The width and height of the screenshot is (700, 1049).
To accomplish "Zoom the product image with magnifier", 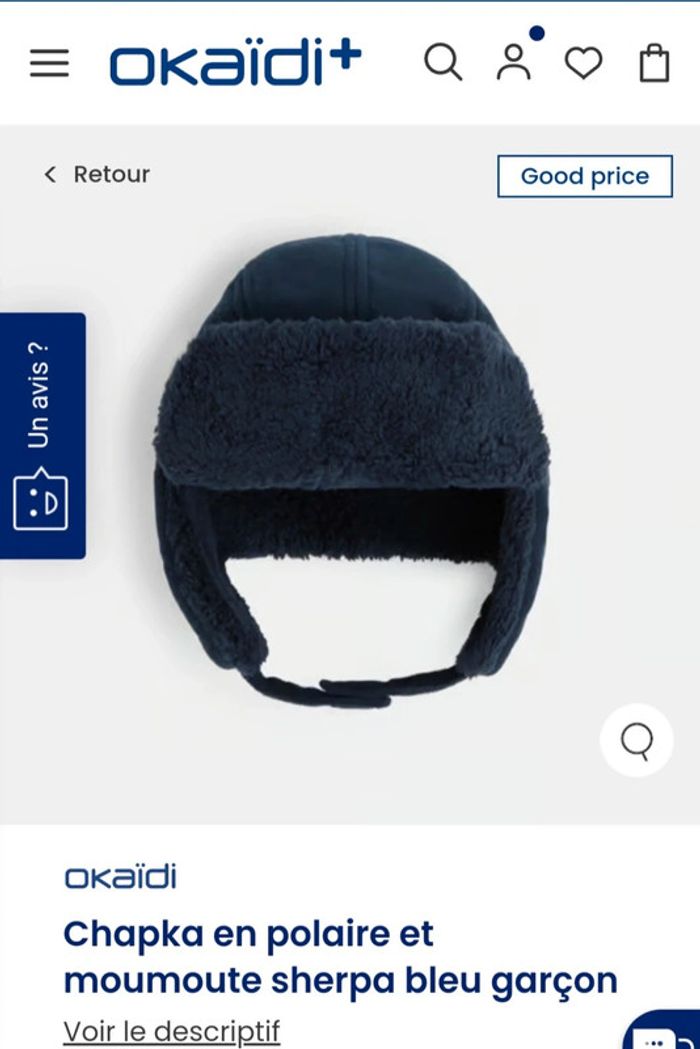I will click(x=636, y=740).
